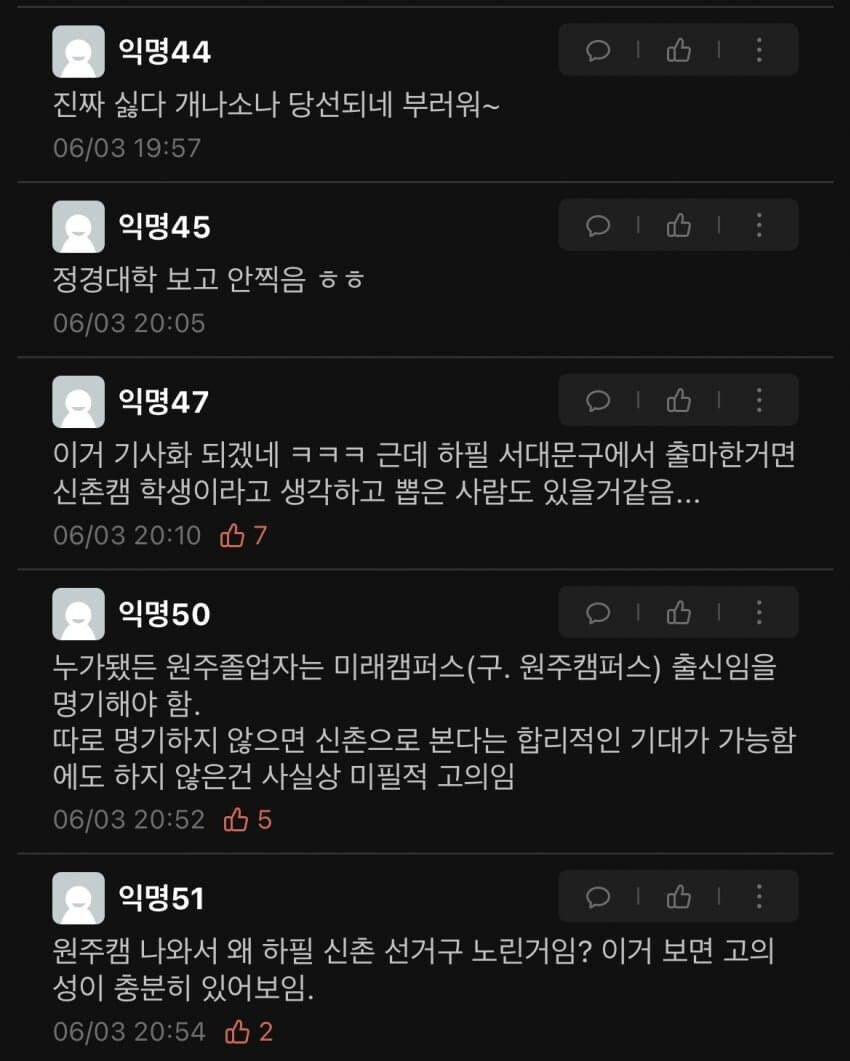Image resolution: width=850 pixels, height=1061 pixels.
Task: Like 익명45's comment
Action: [x=679, y=225]
